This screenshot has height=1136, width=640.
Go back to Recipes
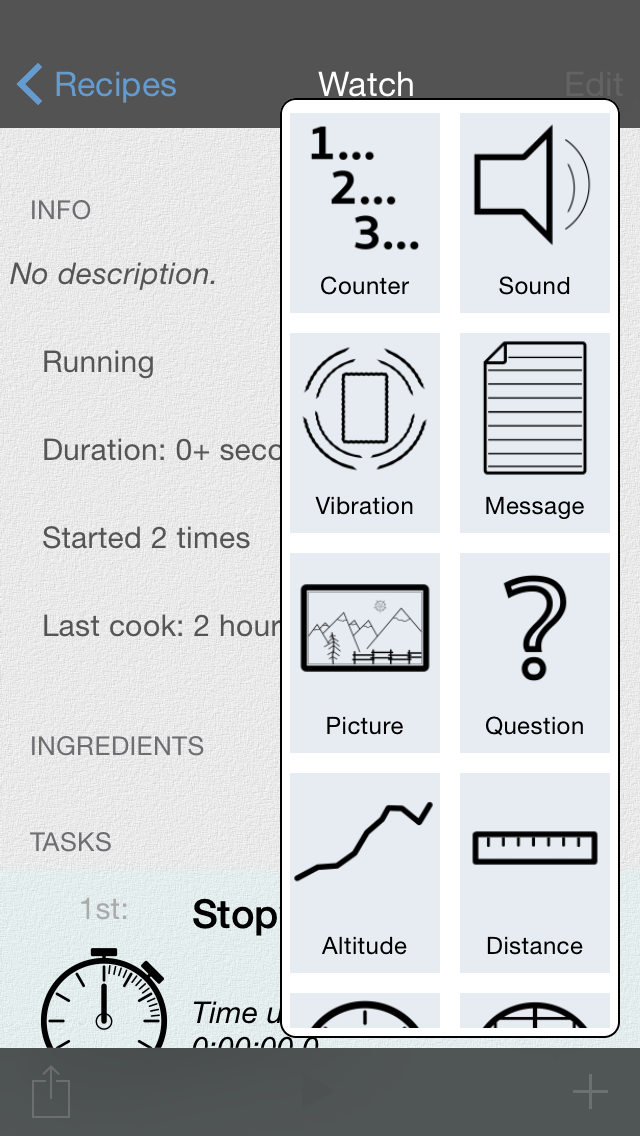click(x=97, y=85)
